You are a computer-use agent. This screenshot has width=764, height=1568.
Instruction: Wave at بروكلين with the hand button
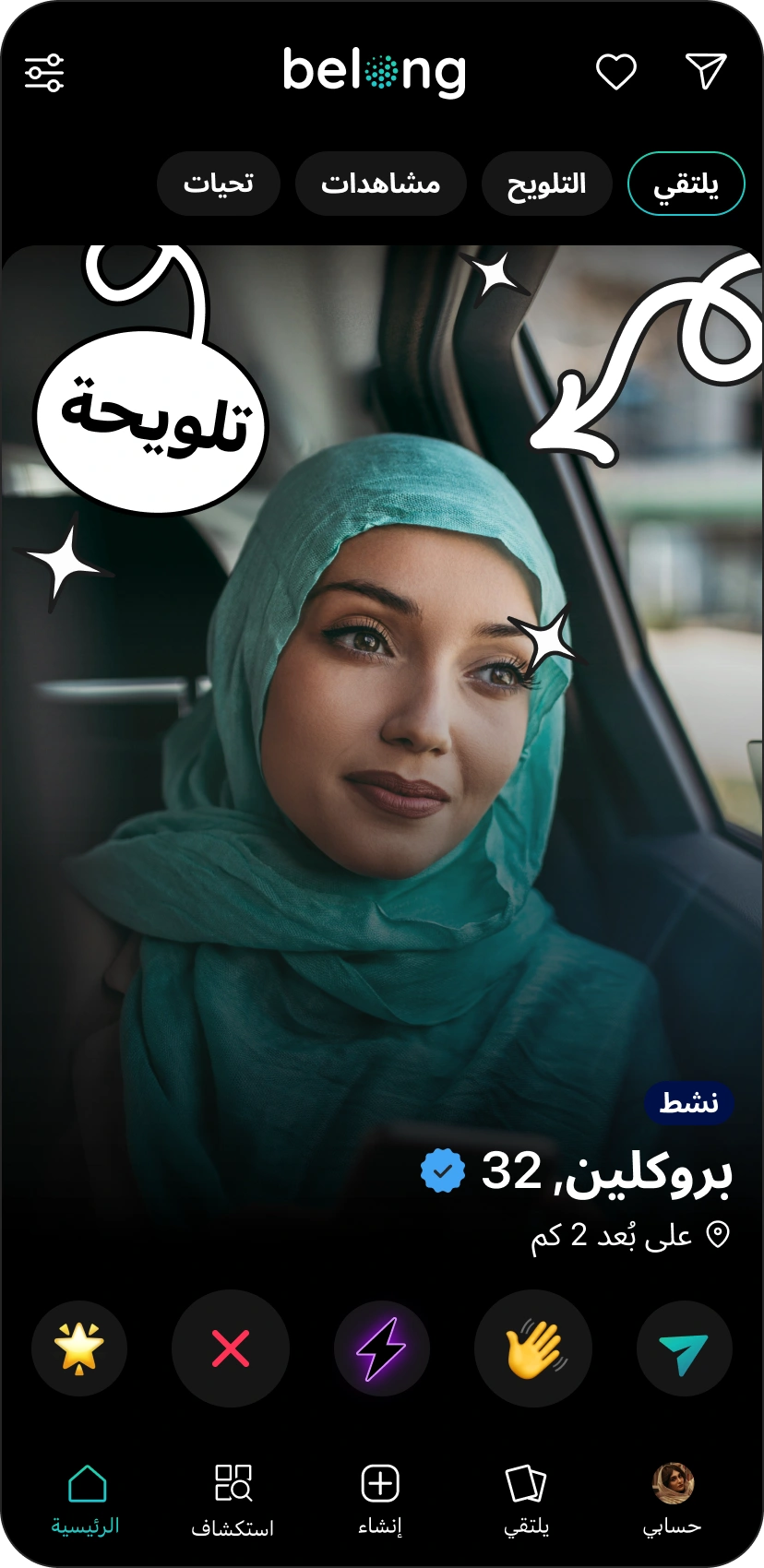[533, 1348]
